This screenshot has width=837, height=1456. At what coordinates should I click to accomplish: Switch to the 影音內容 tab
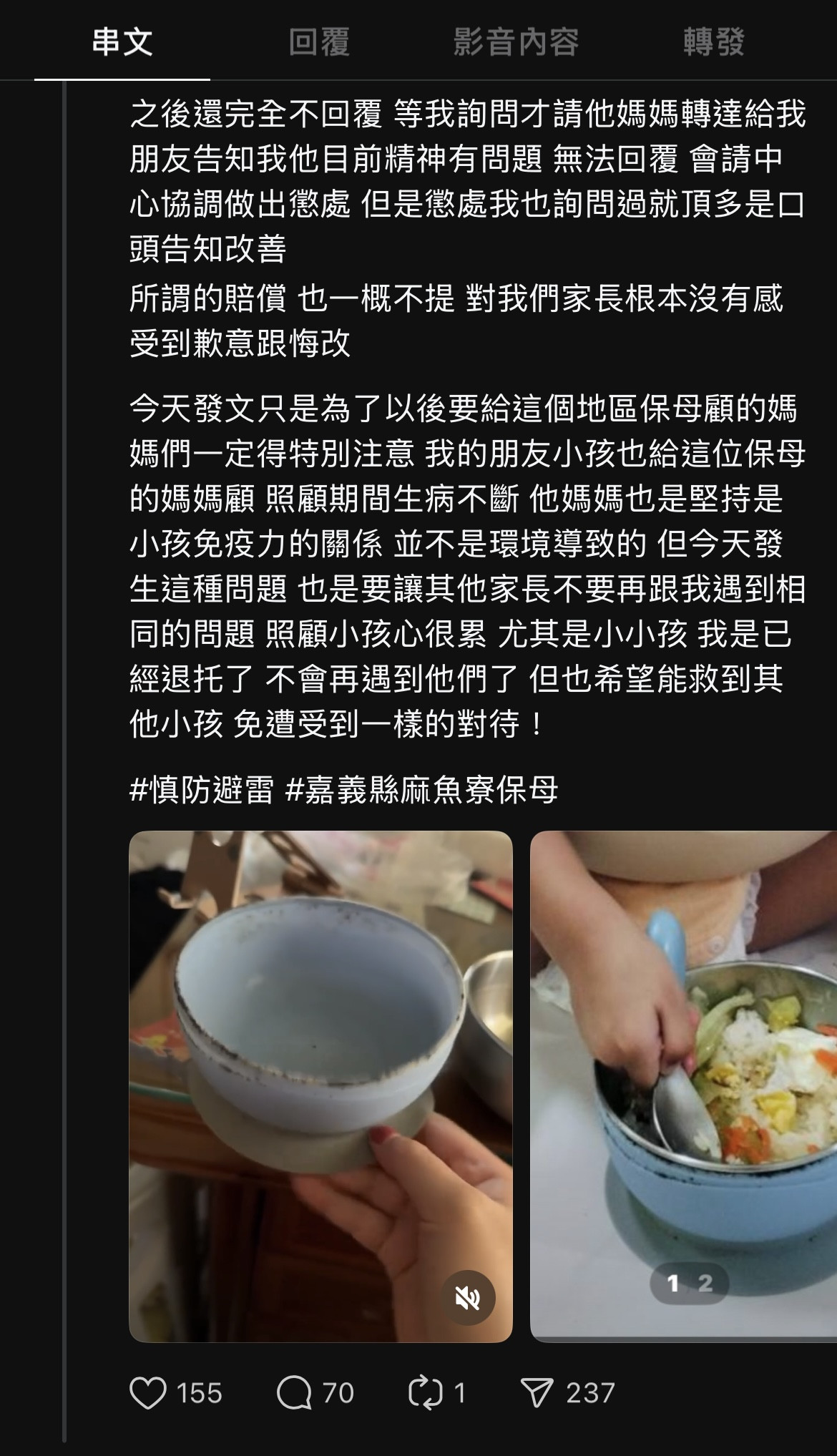click(x=516, y=41)
